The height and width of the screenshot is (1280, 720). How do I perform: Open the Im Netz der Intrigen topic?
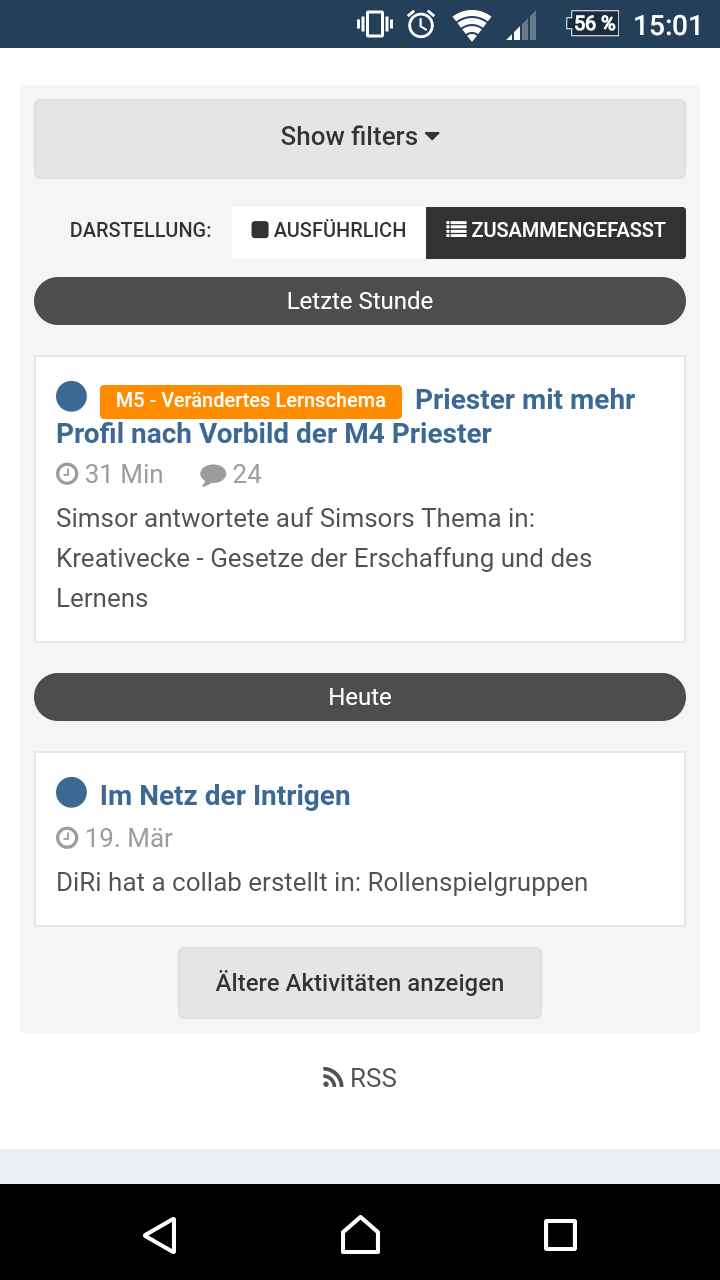(225, 796)
